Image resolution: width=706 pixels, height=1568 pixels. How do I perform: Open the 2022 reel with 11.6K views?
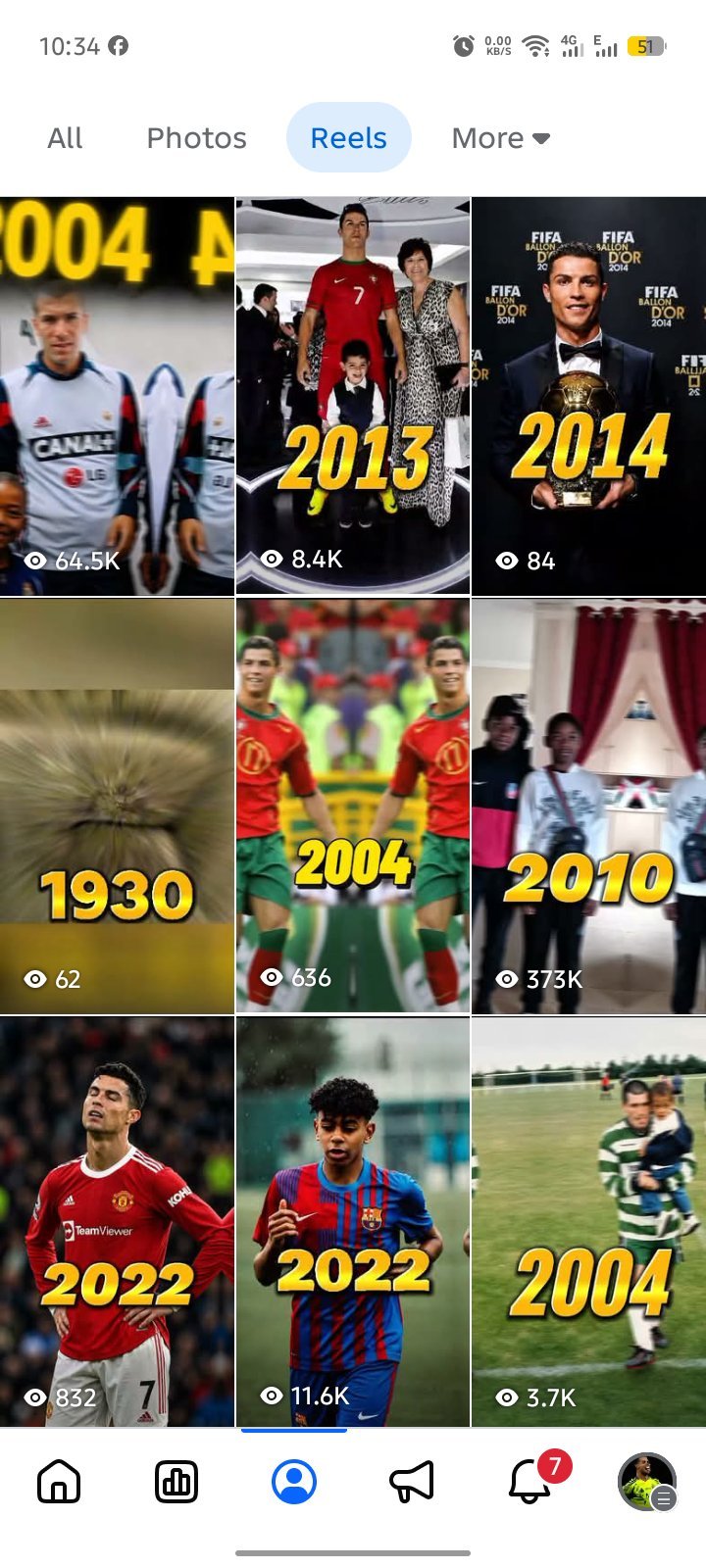pos(353,1221)
